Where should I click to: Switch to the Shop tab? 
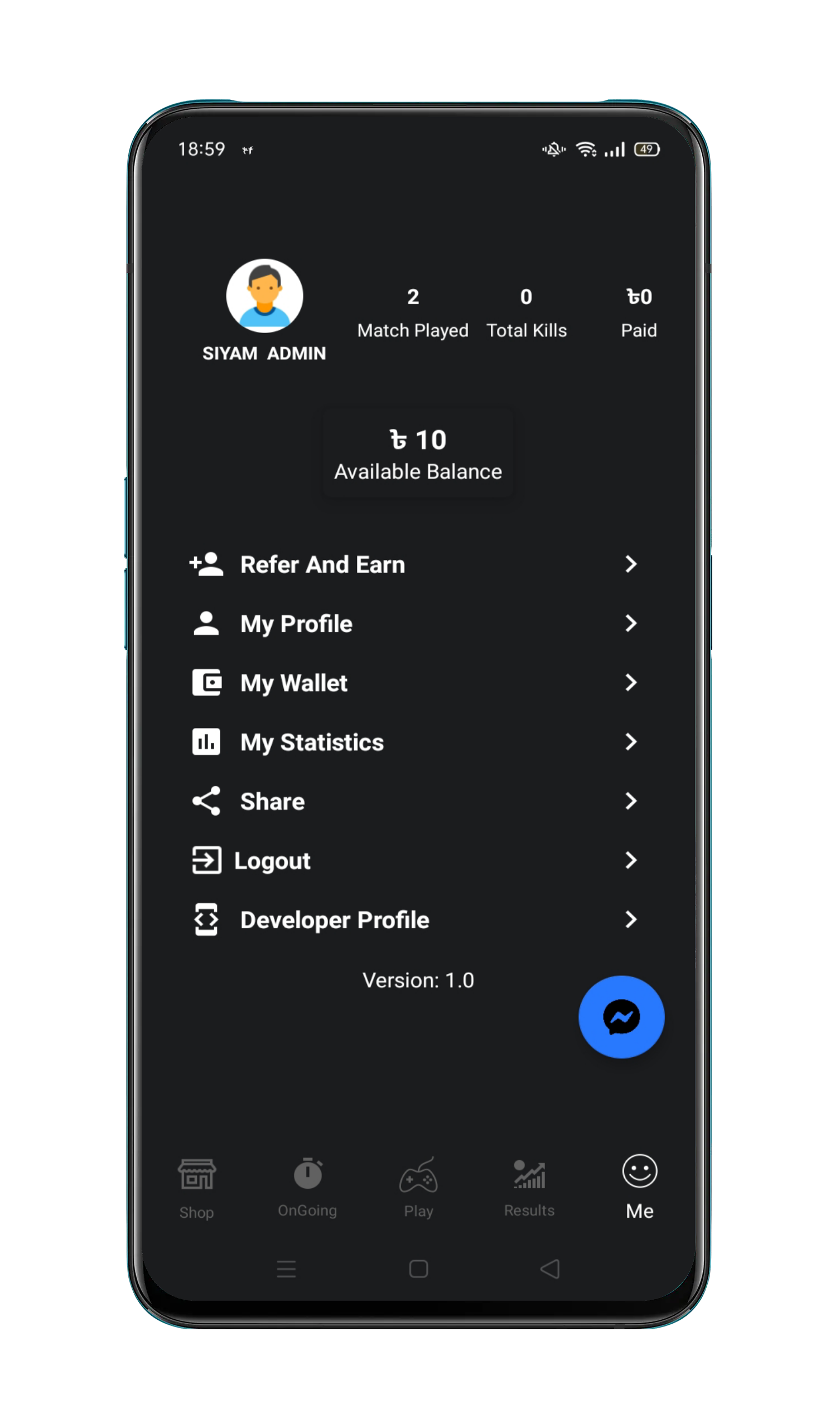coord(197,1189)
